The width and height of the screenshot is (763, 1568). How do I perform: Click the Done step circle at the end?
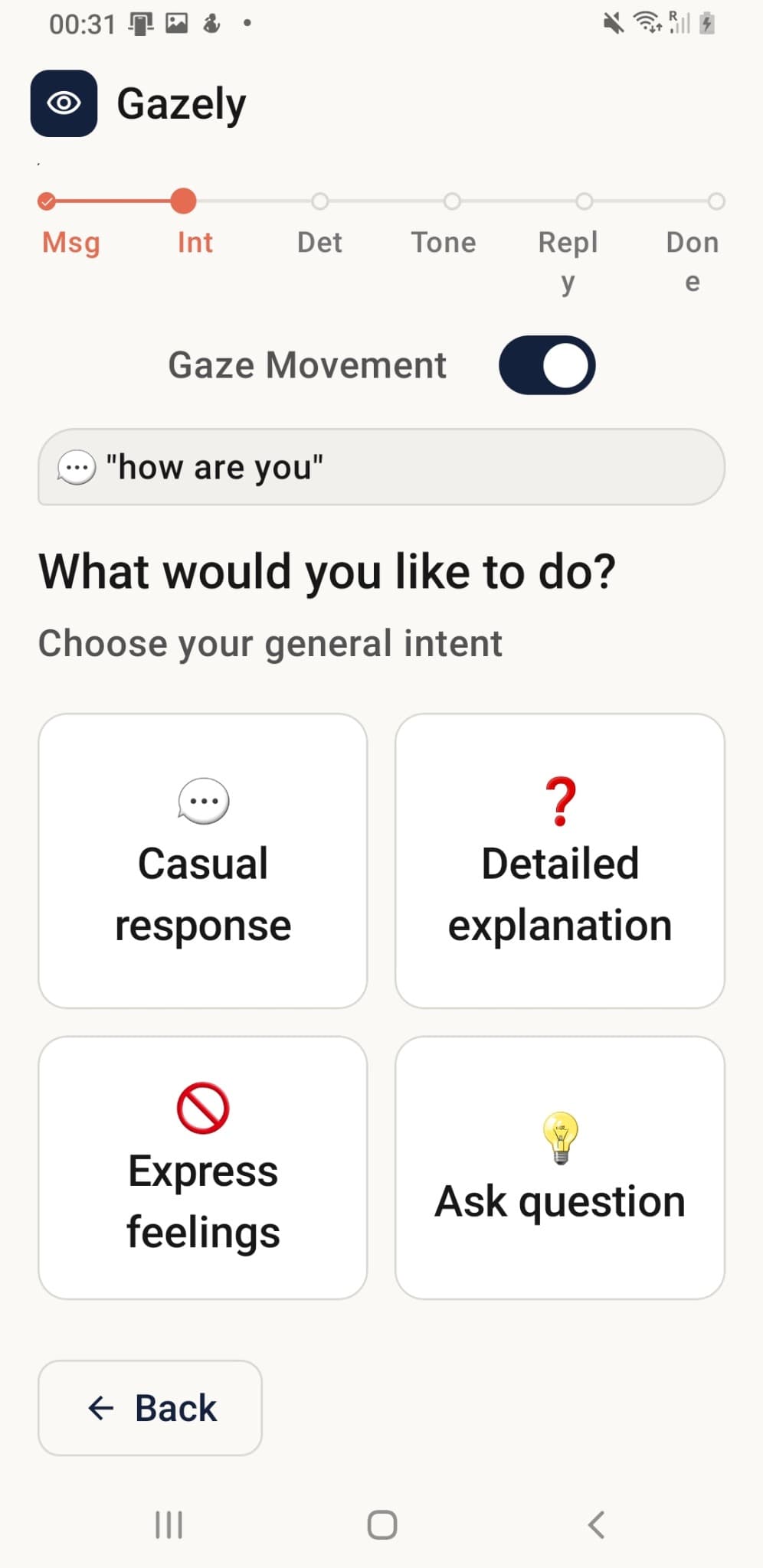point(715,201)
